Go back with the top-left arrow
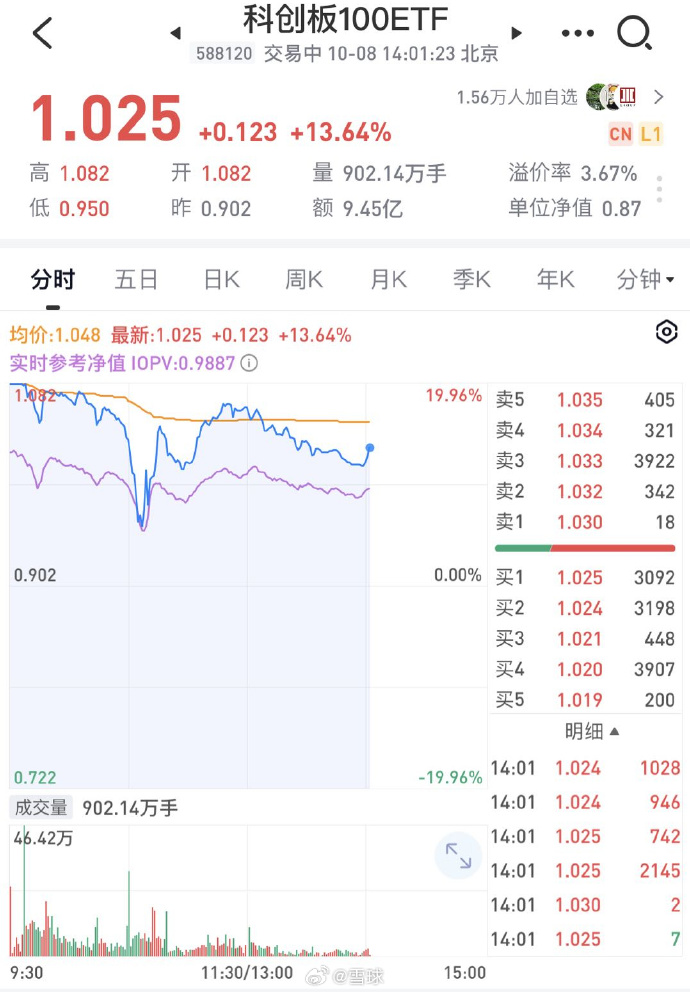690x992 pixels. click(42, 33)
